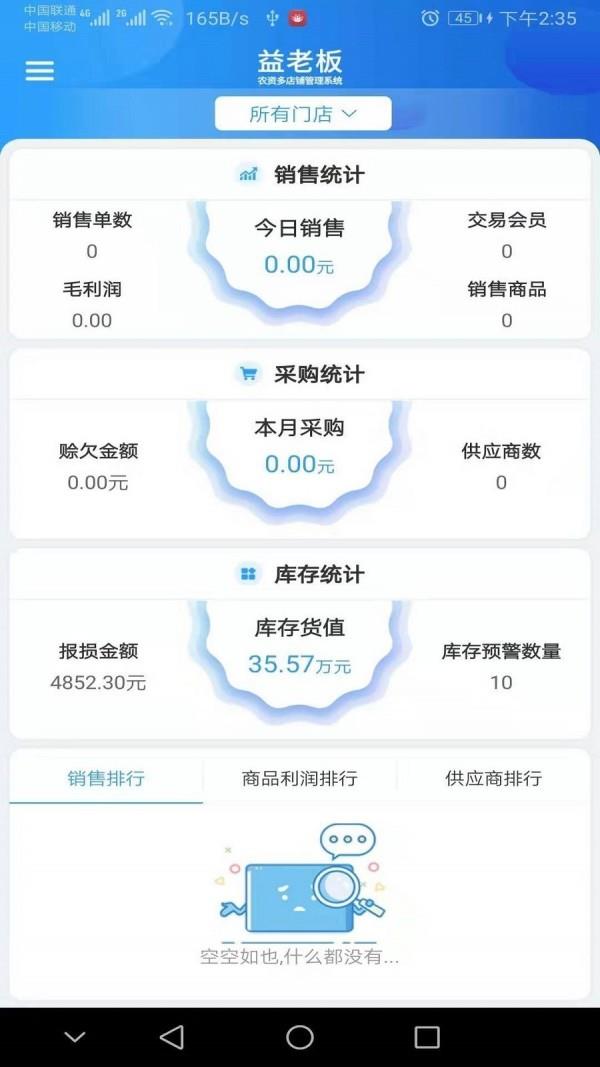Tap the system back button
Viewport: 600px width, 1067px height.
point(172,1037)
